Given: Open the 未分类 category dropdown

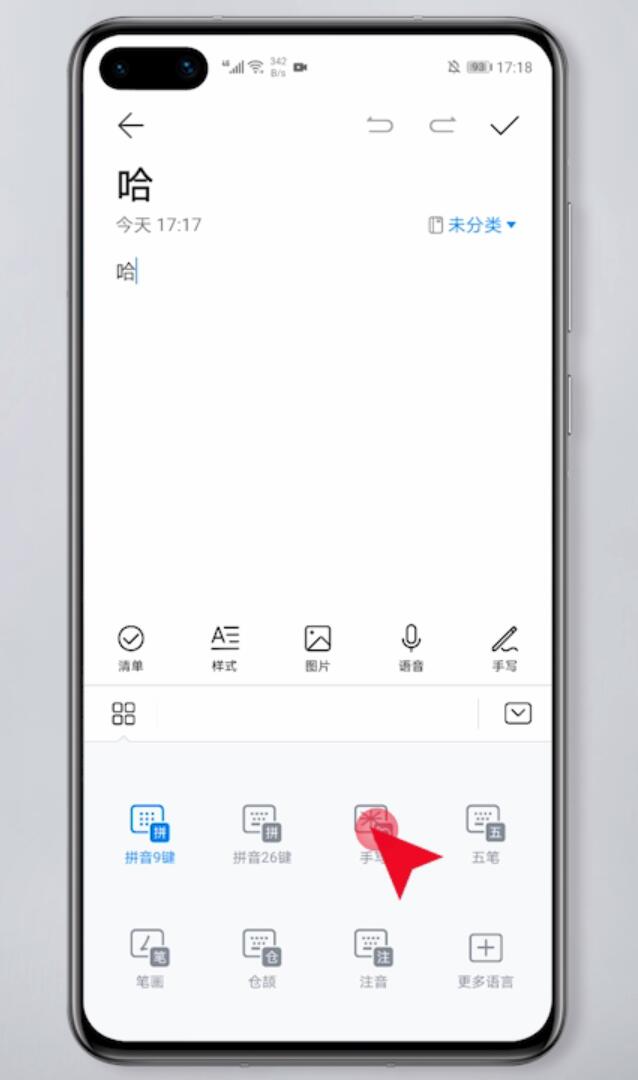Looking at the screenshot, I should [473, 225].
